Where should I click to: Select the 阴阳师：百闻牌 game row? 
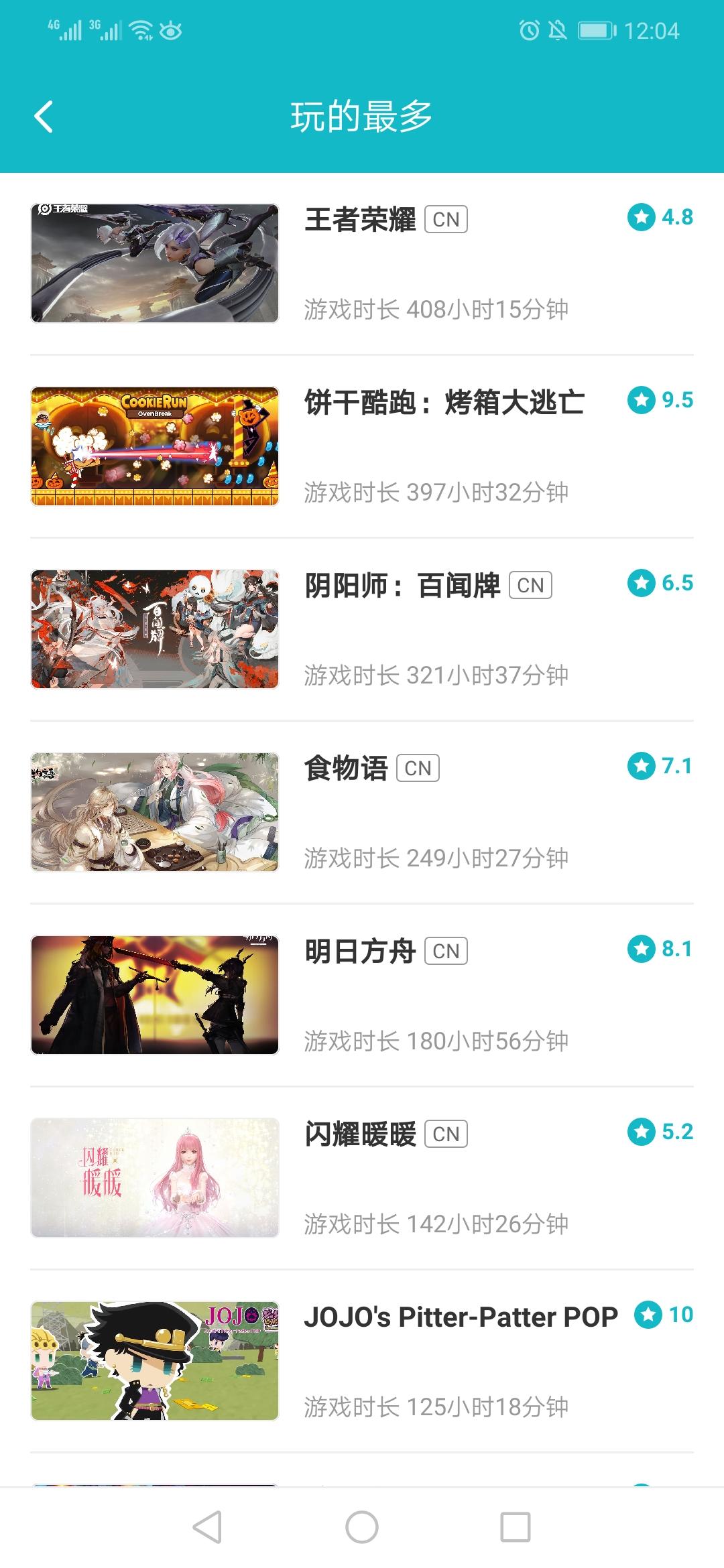point(362,629)
